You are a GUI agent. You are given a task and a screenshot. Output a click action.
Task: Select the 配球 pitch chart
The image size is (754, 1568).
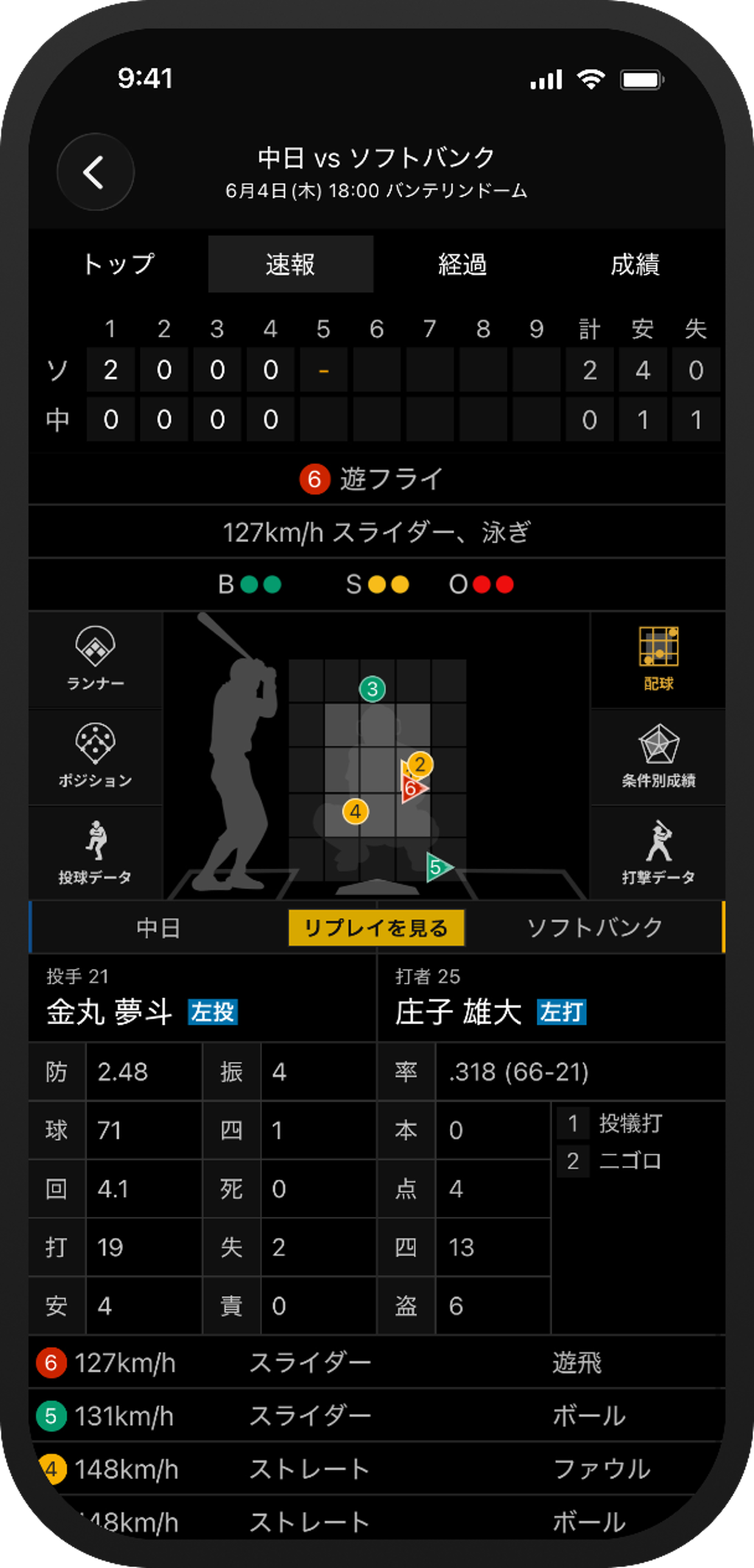click(658, 660)
